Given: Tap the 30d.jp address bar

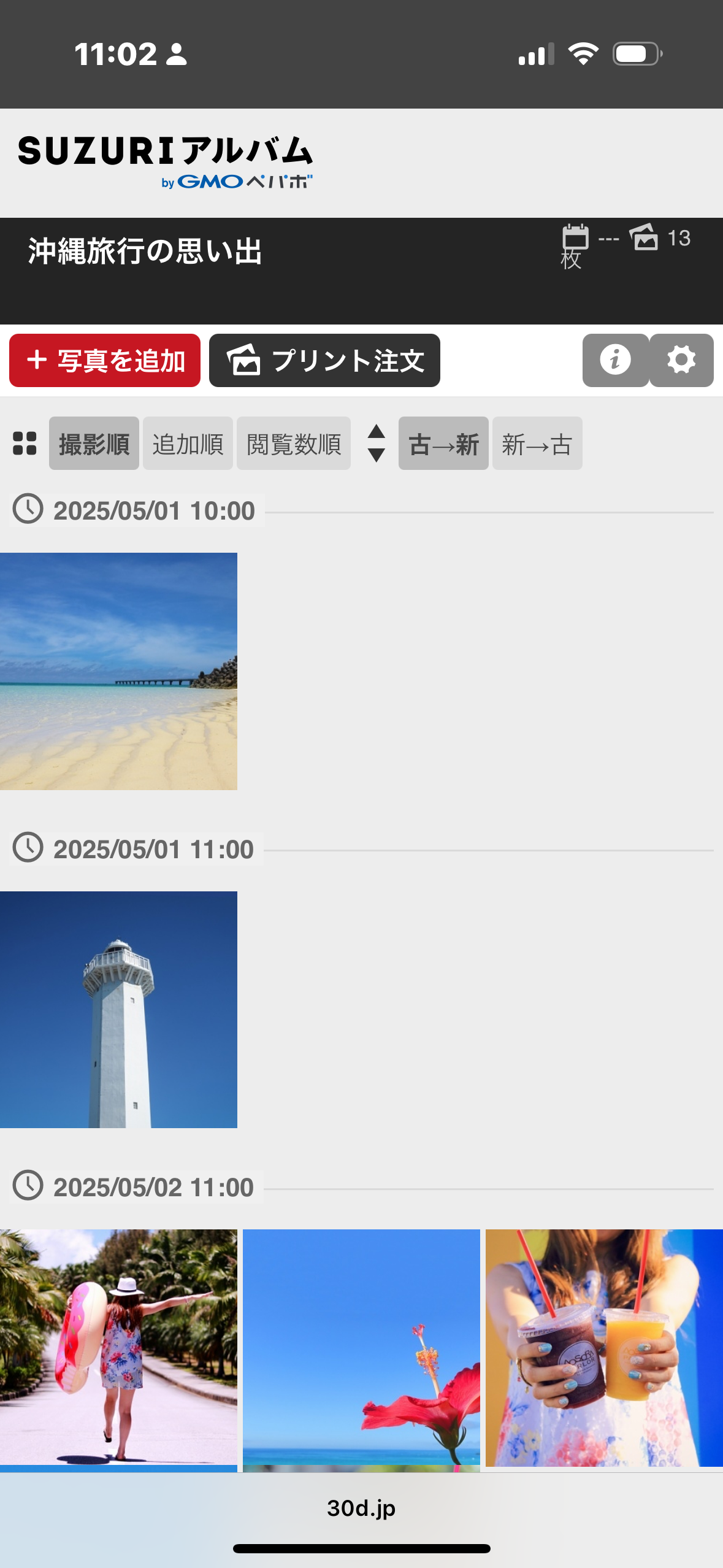Looking at the screenshot, I should click(x=361, y=1508).
